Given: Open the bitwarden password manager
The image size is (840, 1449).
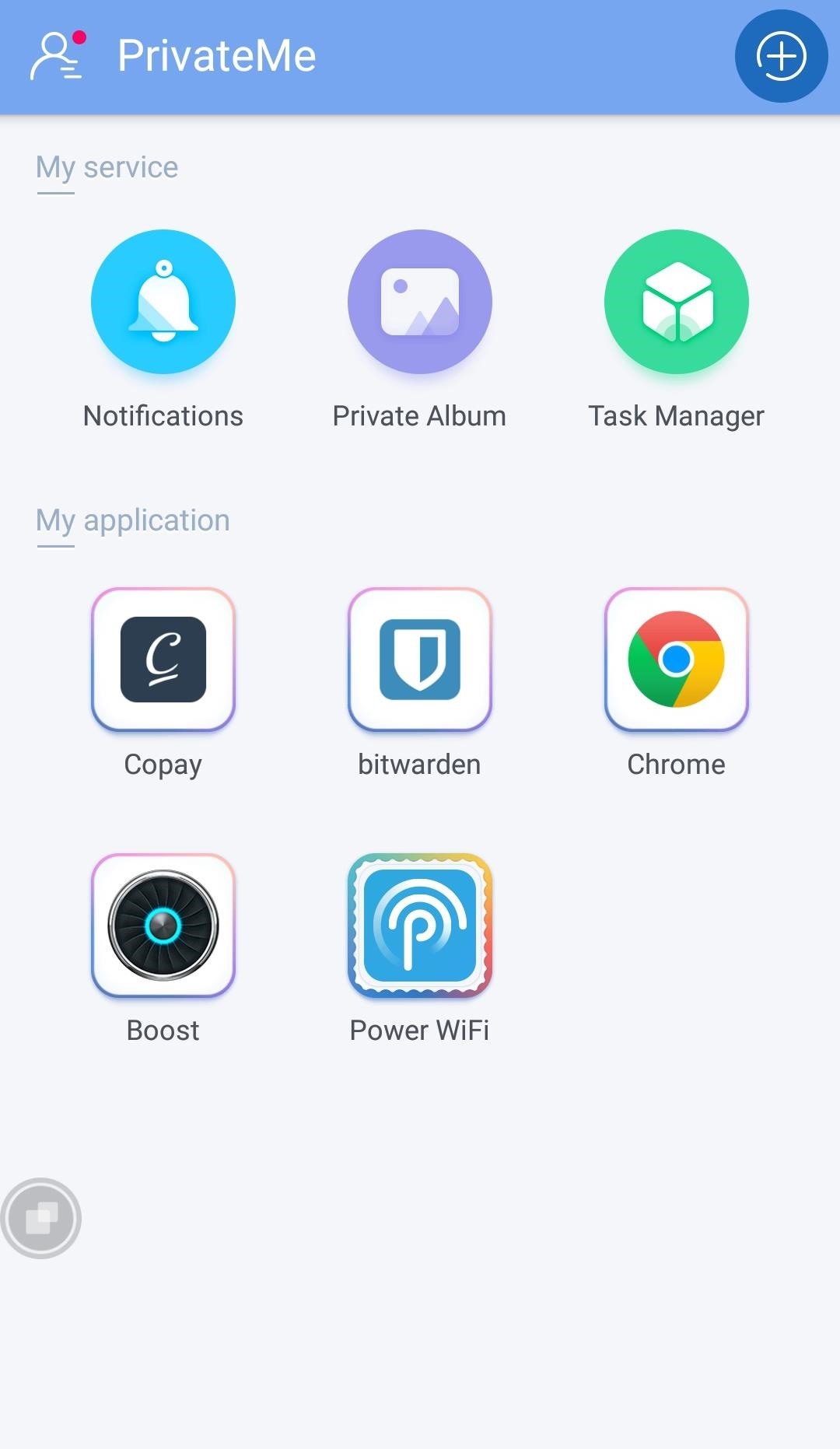Looking at the screenshot, I should point(419,660).
